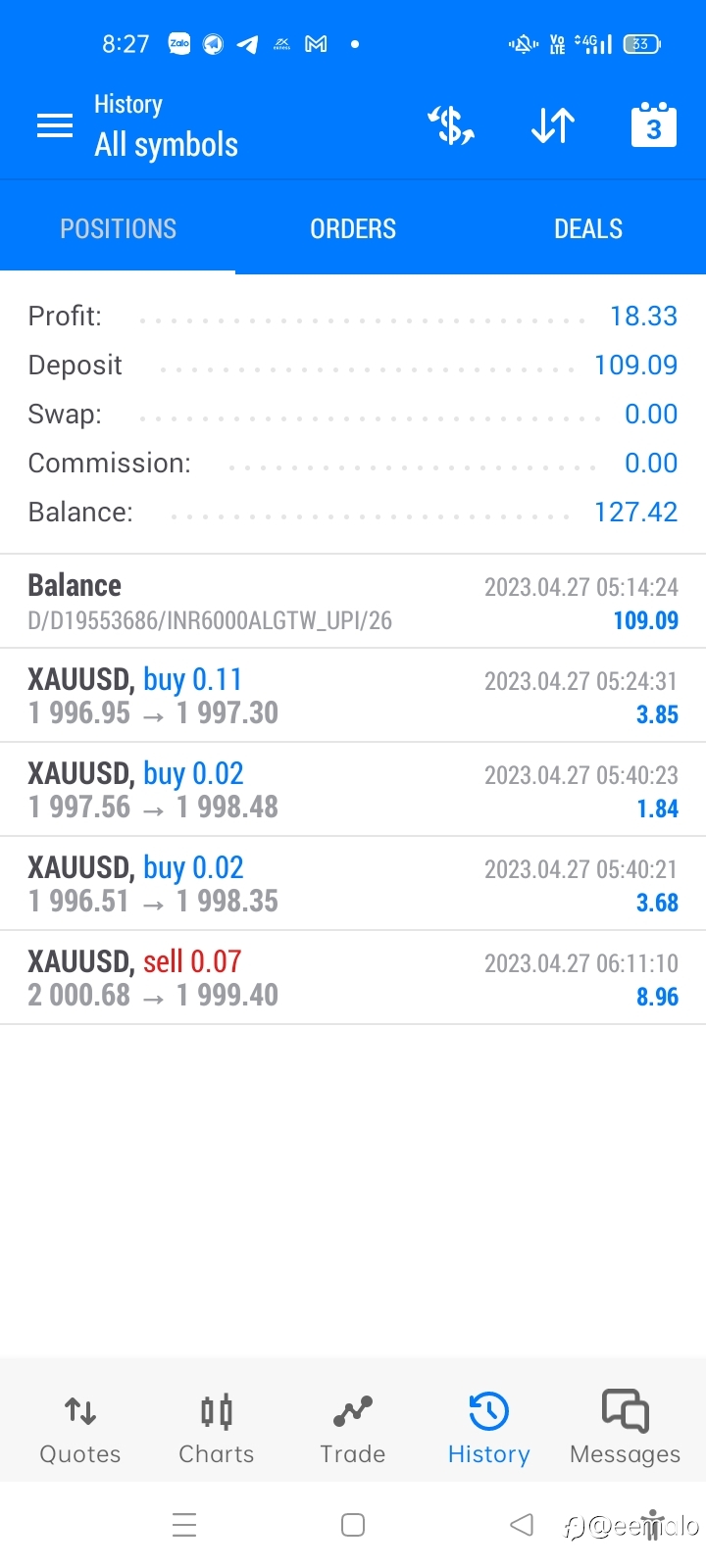Viewport: 706px width, 1568px height.
Task: Select the Positions tab
Action: 118,228
